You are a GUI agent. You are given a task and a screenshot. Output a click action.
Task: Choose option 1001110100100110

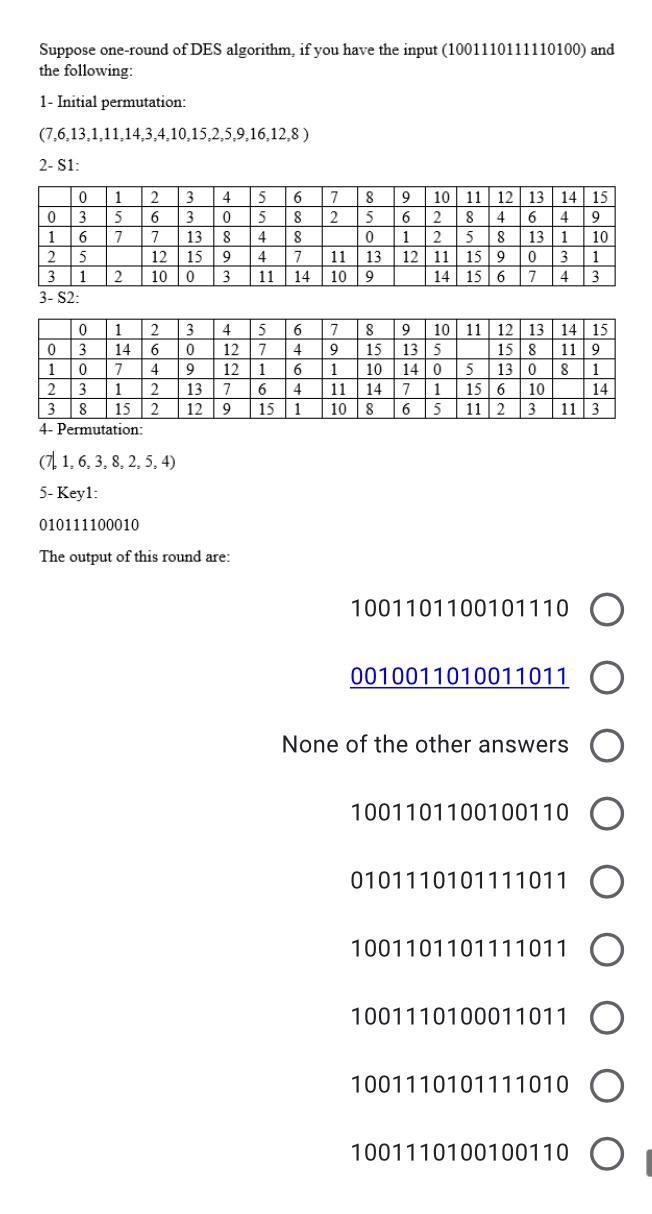point(607,1153)
